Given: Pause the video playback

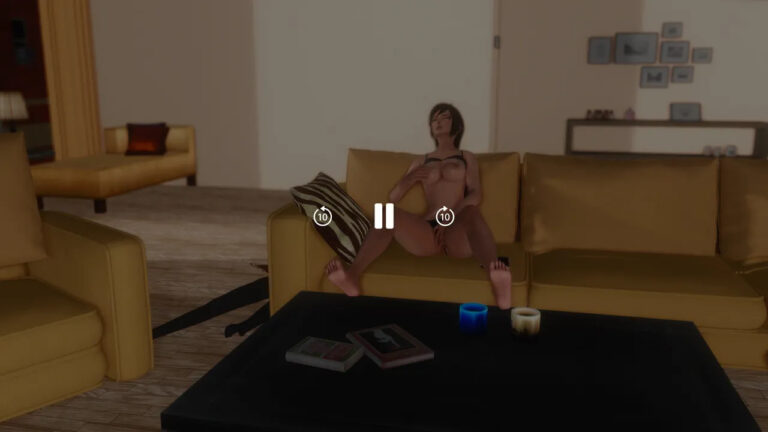Looking at the screenshot, I should pos(384,216).
